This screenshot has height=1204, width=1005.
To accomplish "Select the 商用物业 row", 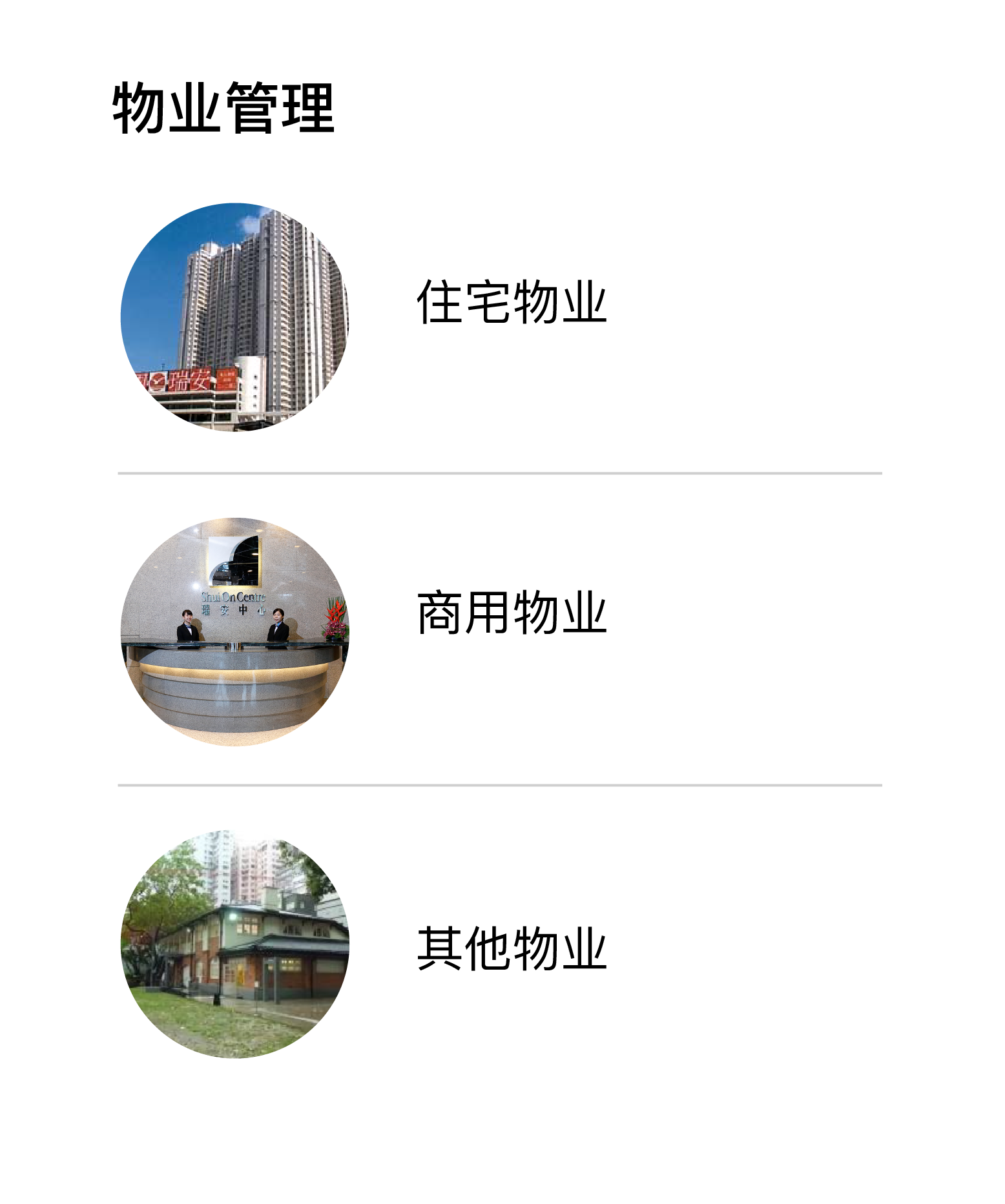I will [x=511, y=613].
